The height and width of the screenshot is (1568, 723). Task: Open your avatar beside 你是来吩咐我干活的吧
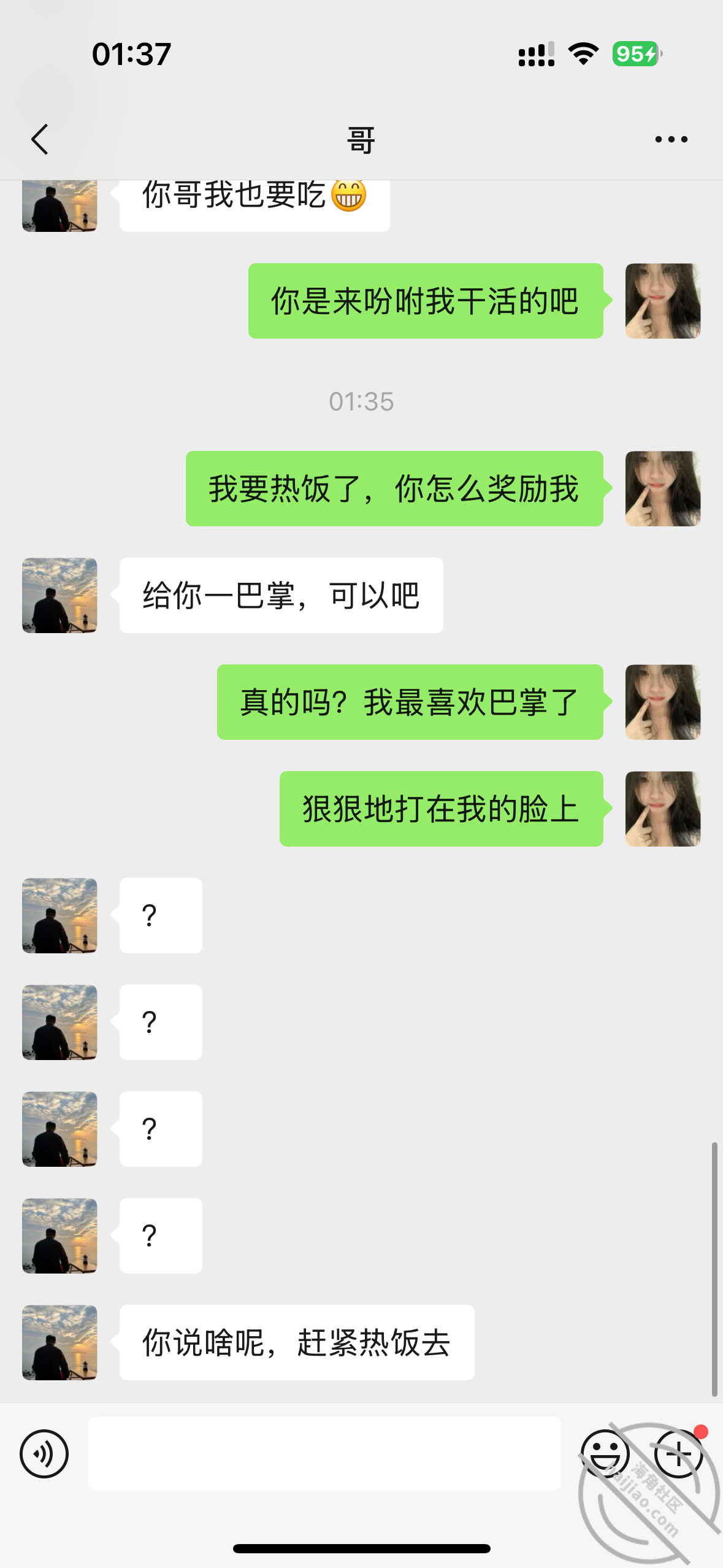point(663,301)
